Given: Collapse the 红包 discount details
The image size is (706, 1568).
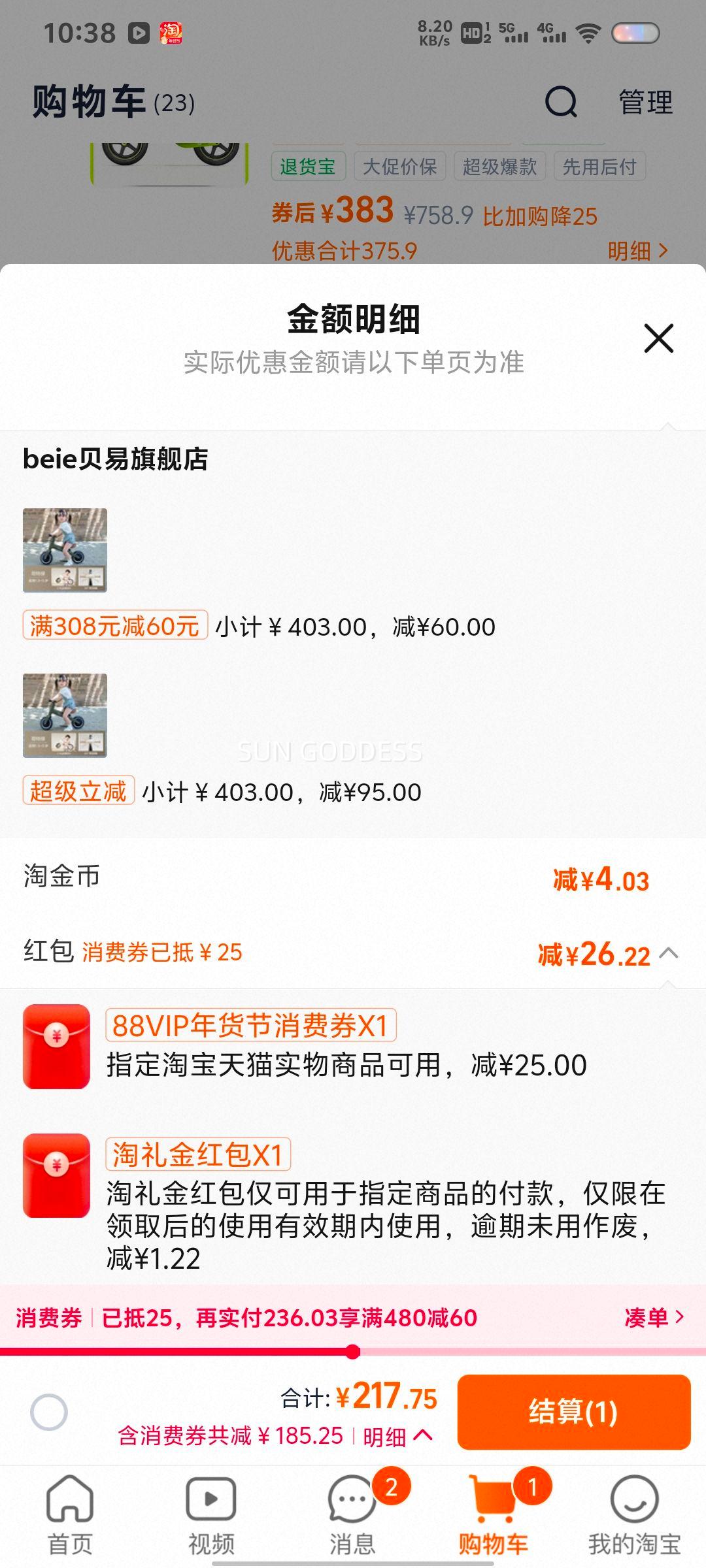Looking at the screenshot, I should pyautogui.click(x=668, y=953).
